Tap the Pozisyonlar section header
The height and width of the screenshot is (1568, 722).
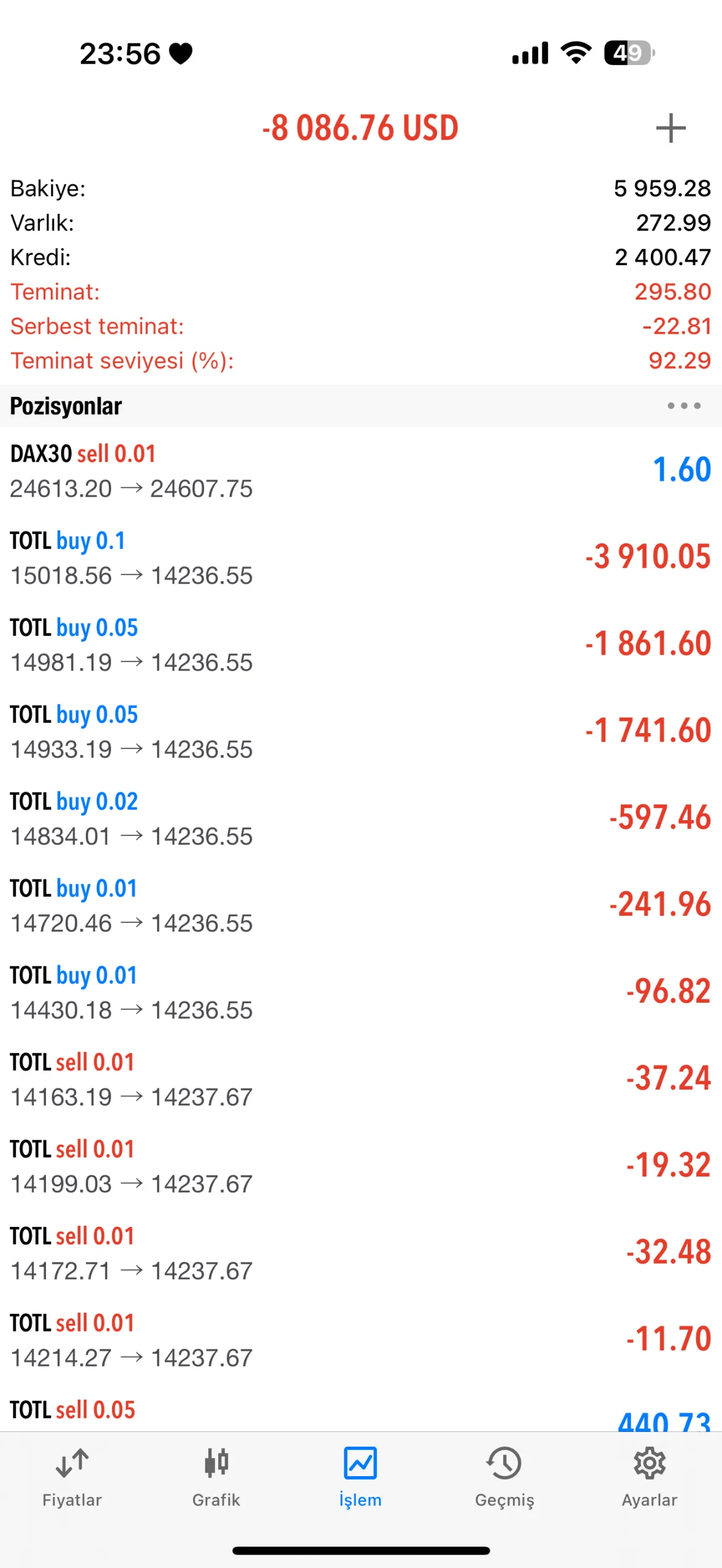point(66,405)
